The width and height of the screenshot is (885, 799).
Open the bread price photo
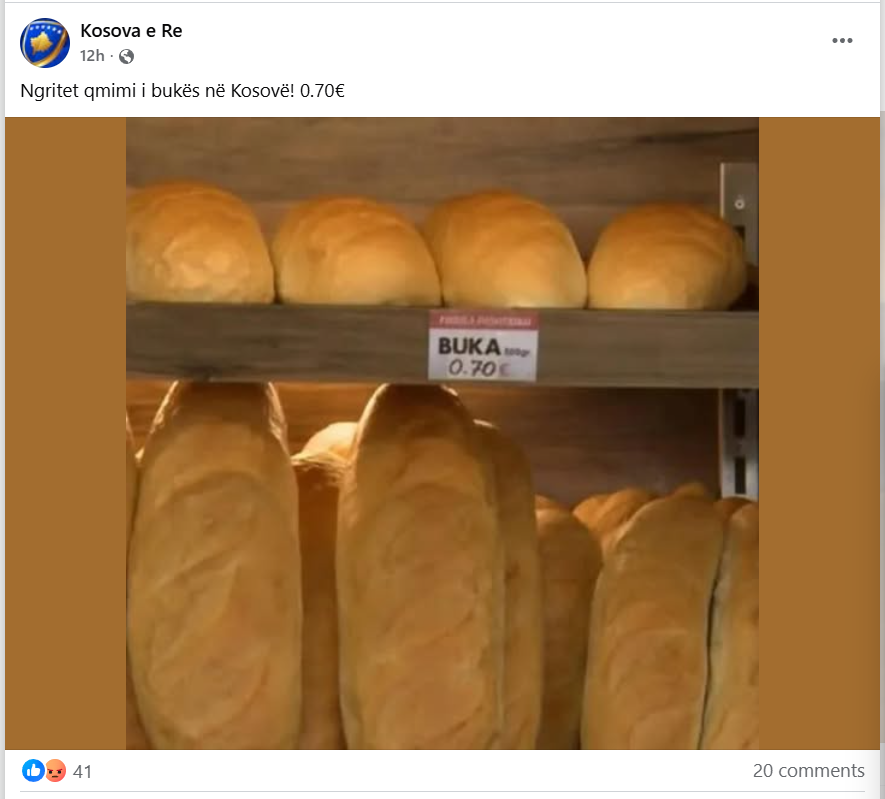(442, 433)
